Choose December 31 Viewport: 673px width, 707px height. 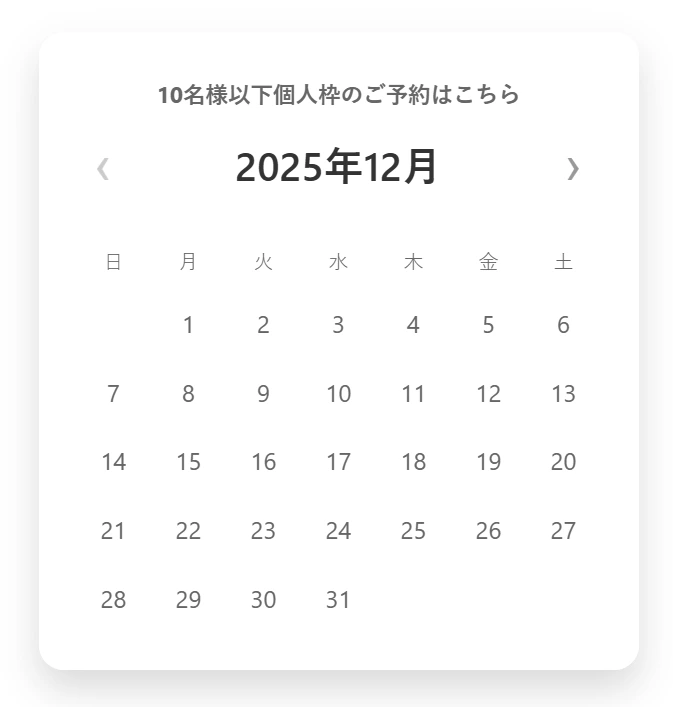(338, 600)
